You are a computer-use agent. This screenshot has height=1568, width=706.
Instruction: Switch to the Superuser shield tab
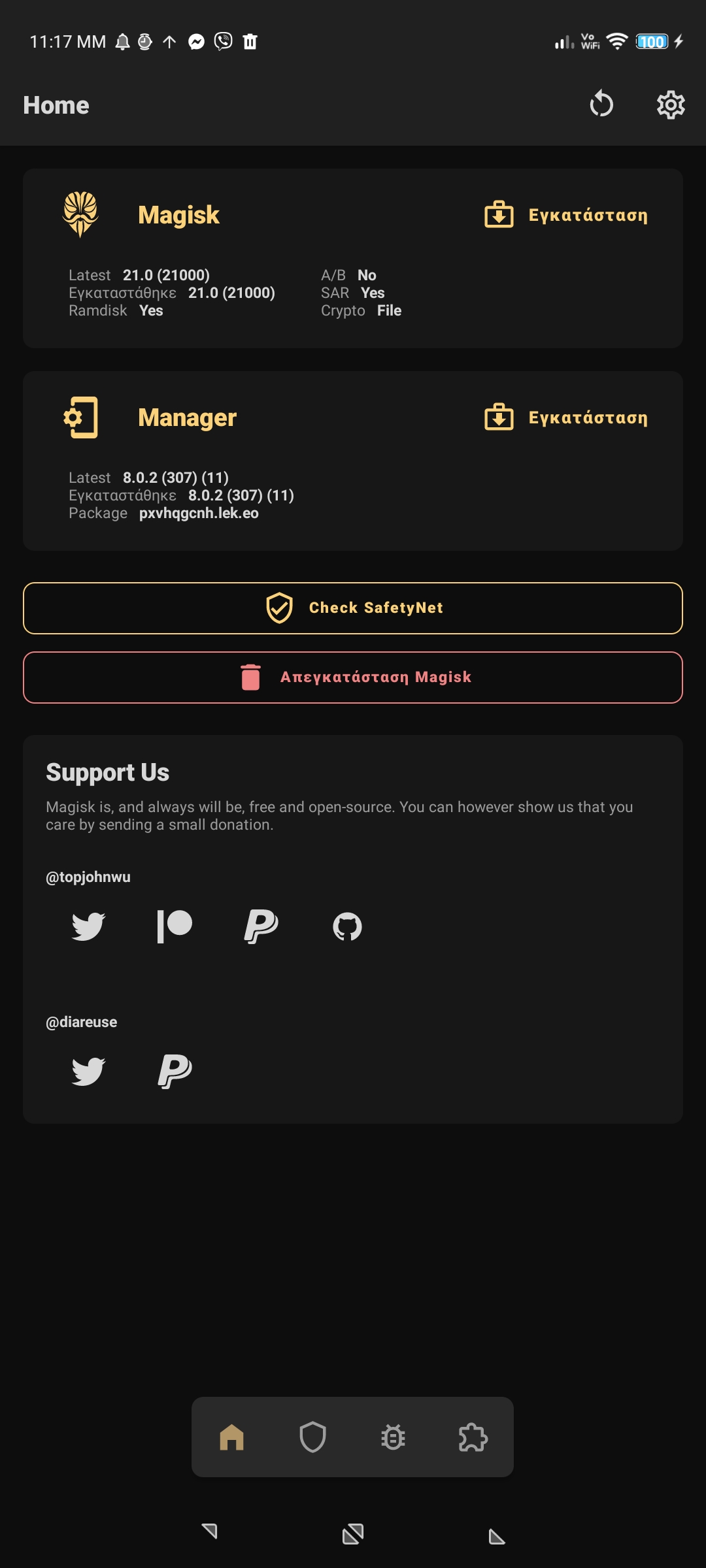312,1437
